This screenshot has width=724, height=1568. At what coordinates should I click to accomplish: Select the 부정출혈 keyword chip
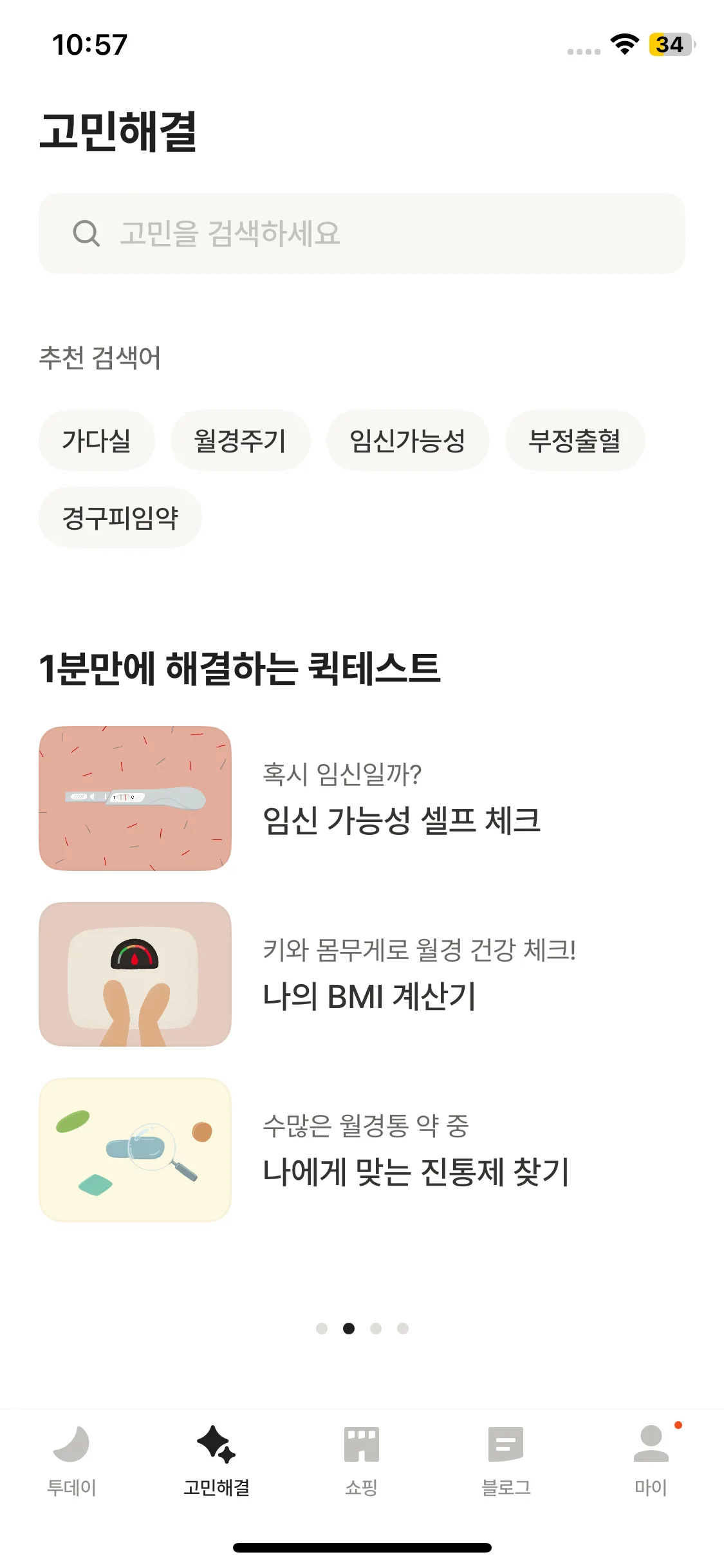(x=575, y=441)
